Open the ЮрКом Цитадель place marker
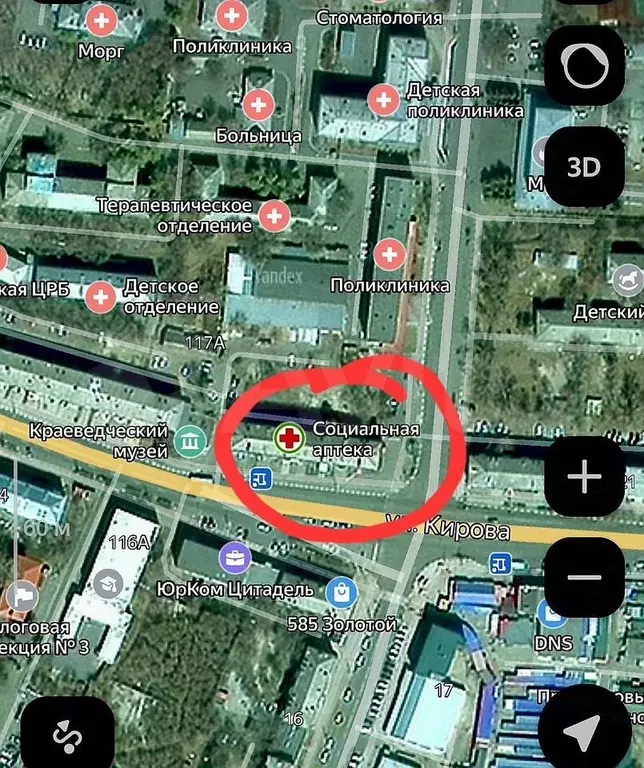 pyautogui.click(x=236, y=557)
